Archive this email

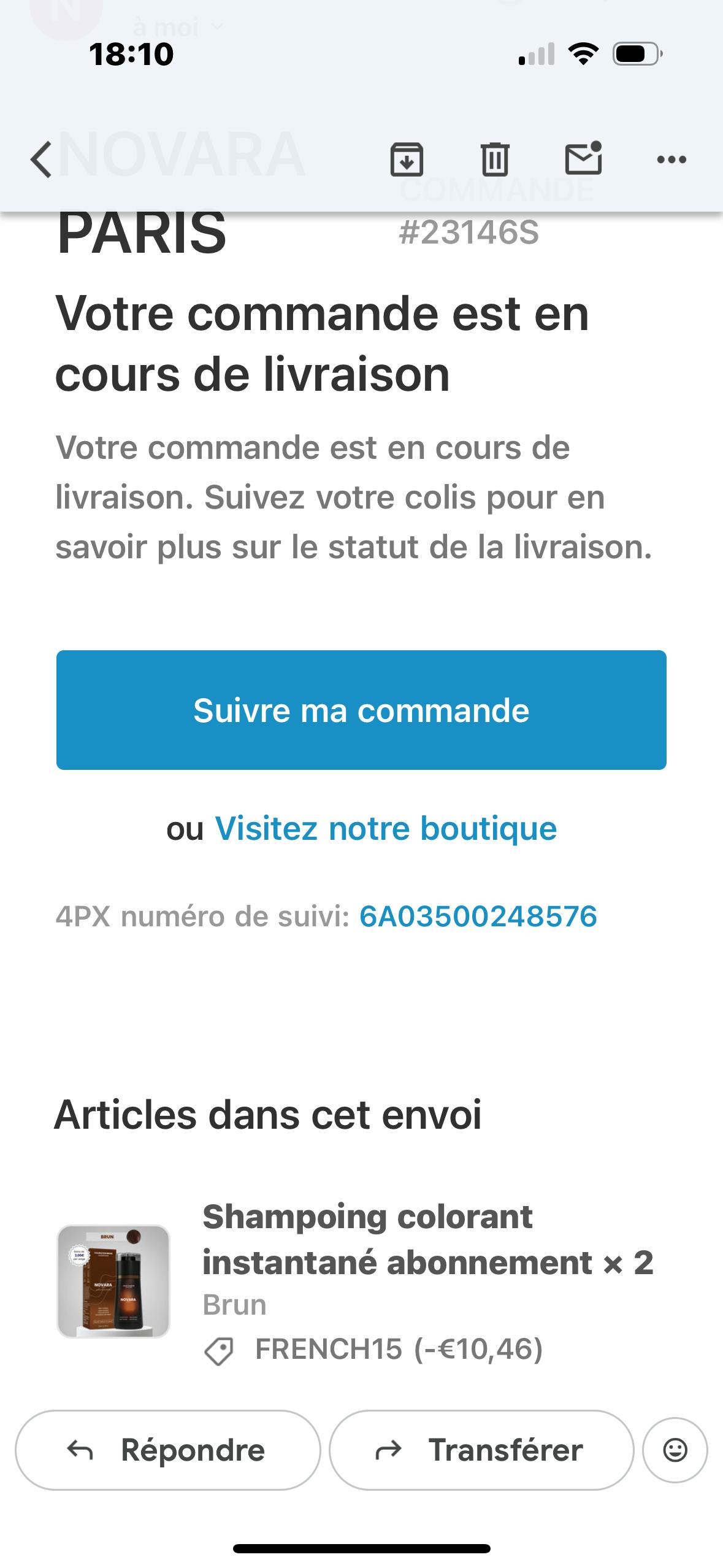(x=407, y=160)
